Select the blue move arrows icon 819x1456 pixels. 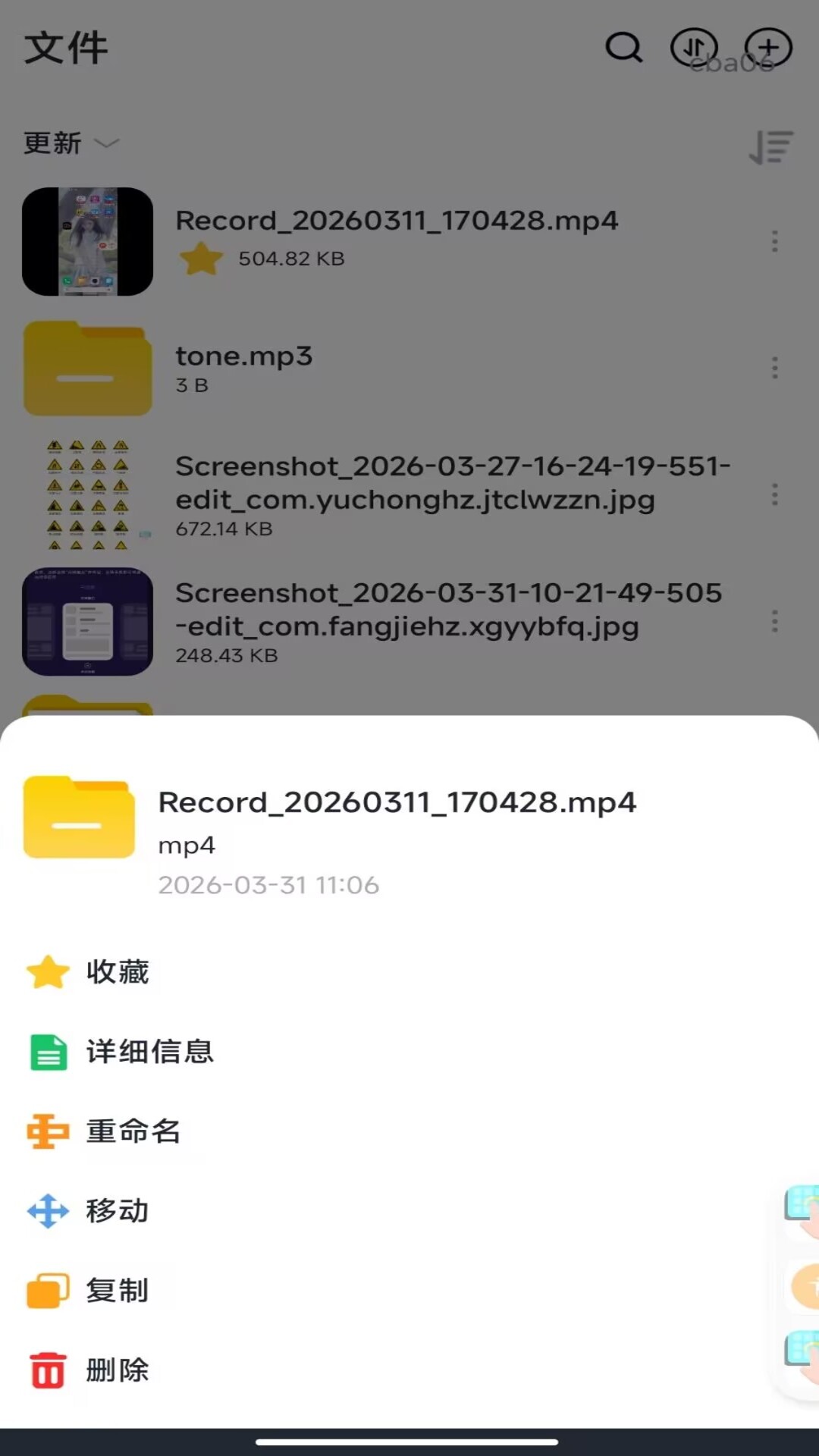click(47, 1211)
